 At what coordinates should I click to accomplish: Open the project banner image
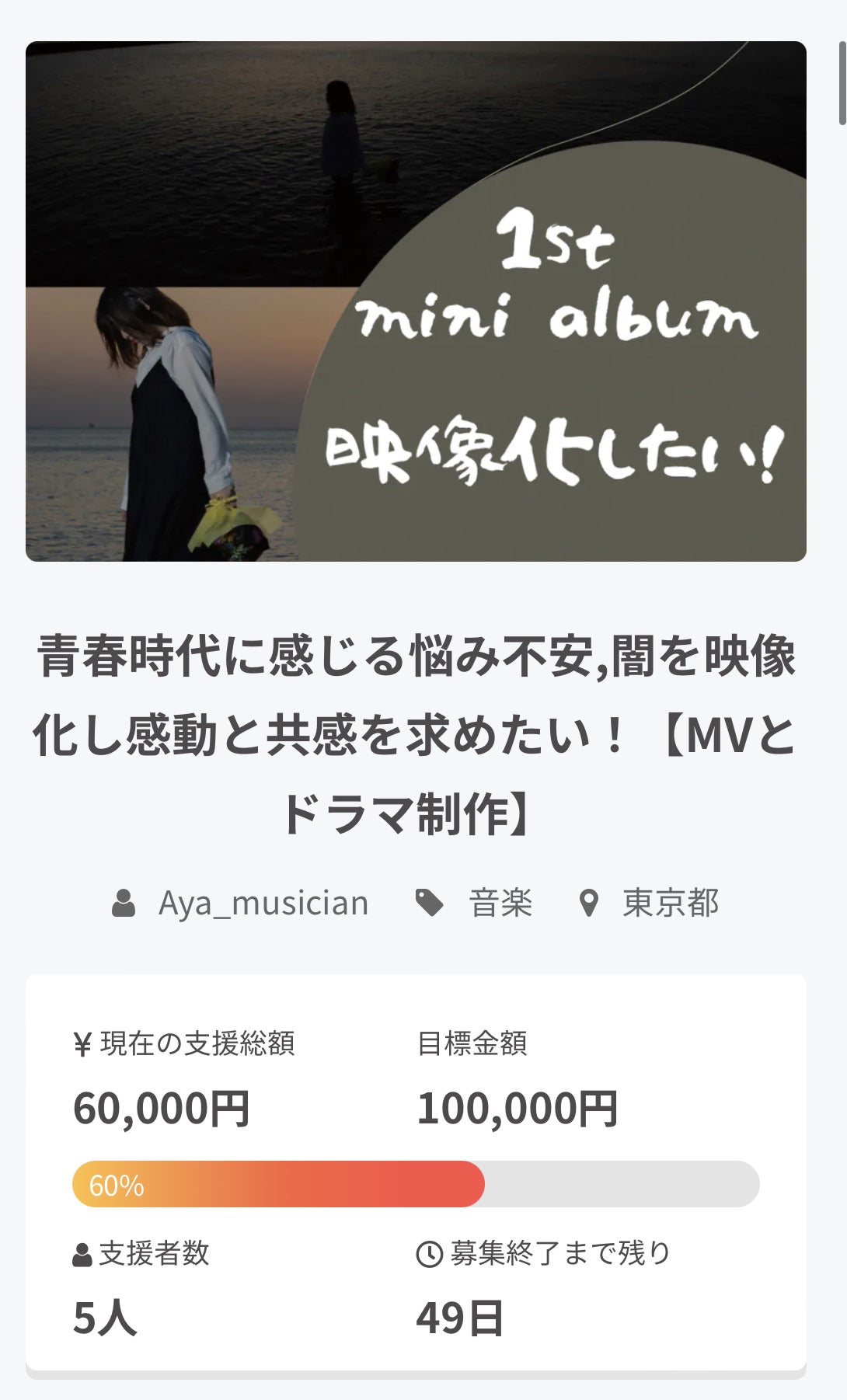point(416,301)
